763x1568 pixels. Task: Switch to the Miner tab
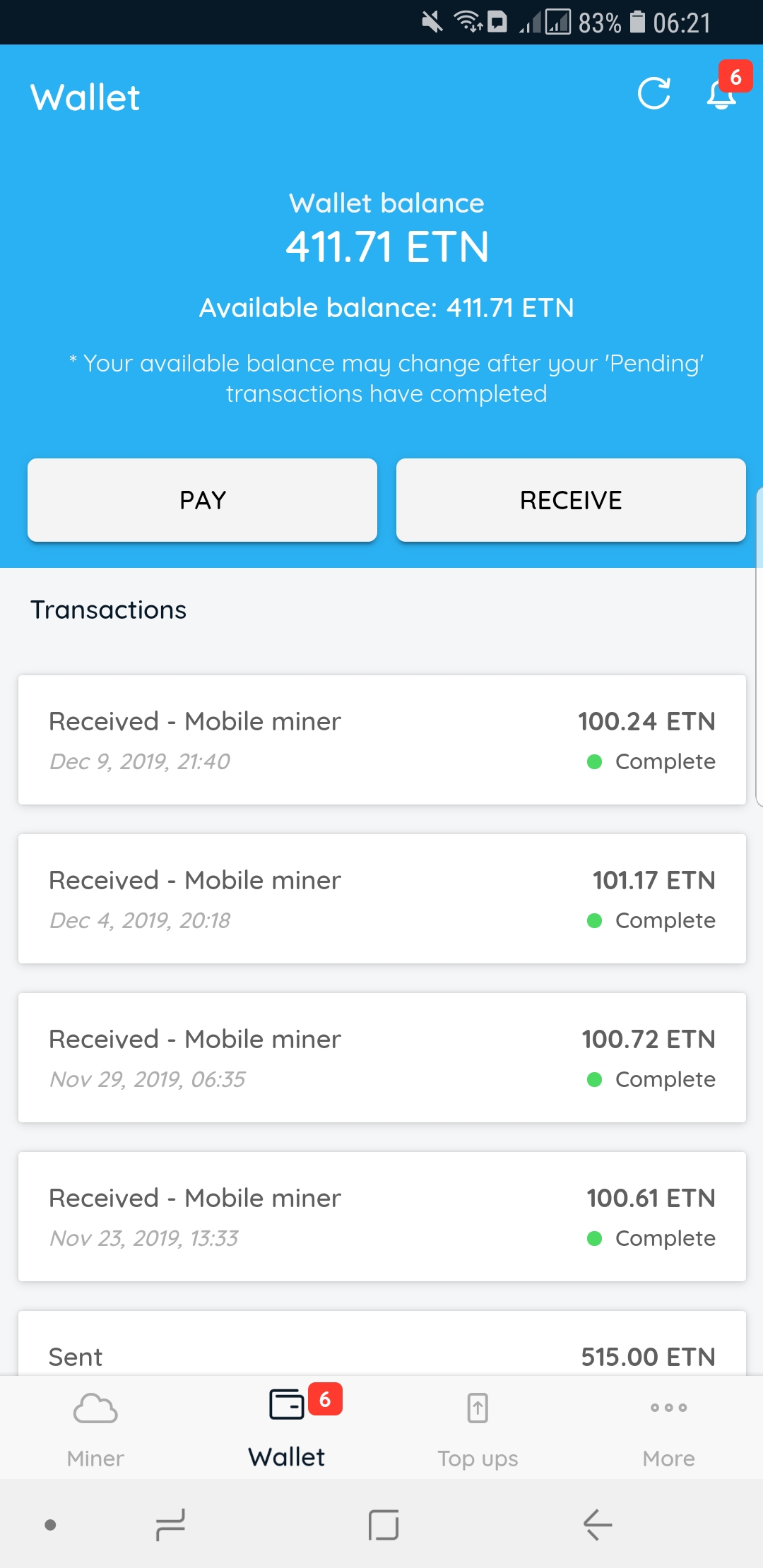point(95,1427)
